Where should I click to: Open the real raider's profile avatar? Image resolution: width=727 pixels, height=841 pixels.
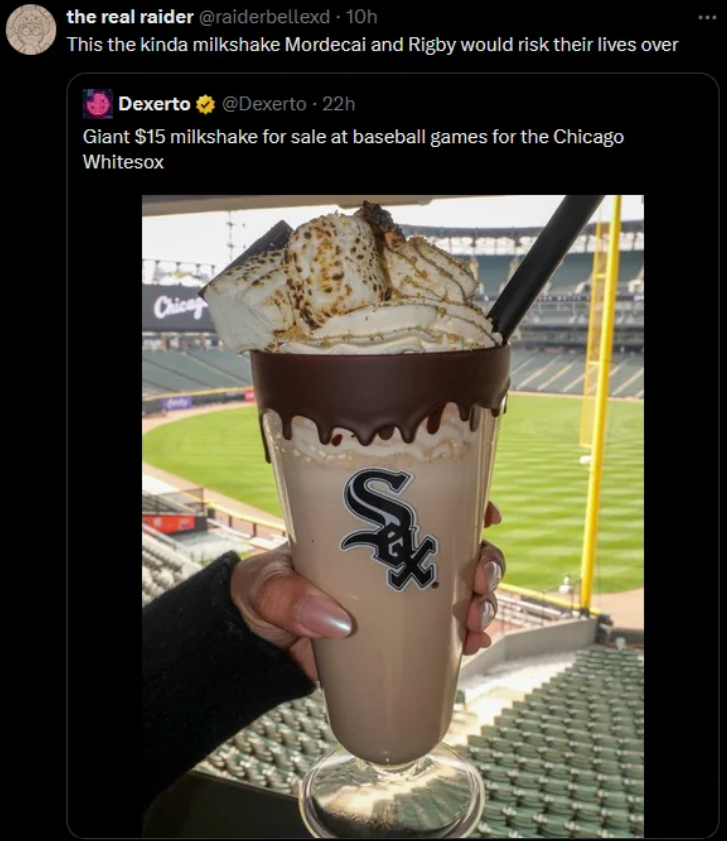(30, 29)
